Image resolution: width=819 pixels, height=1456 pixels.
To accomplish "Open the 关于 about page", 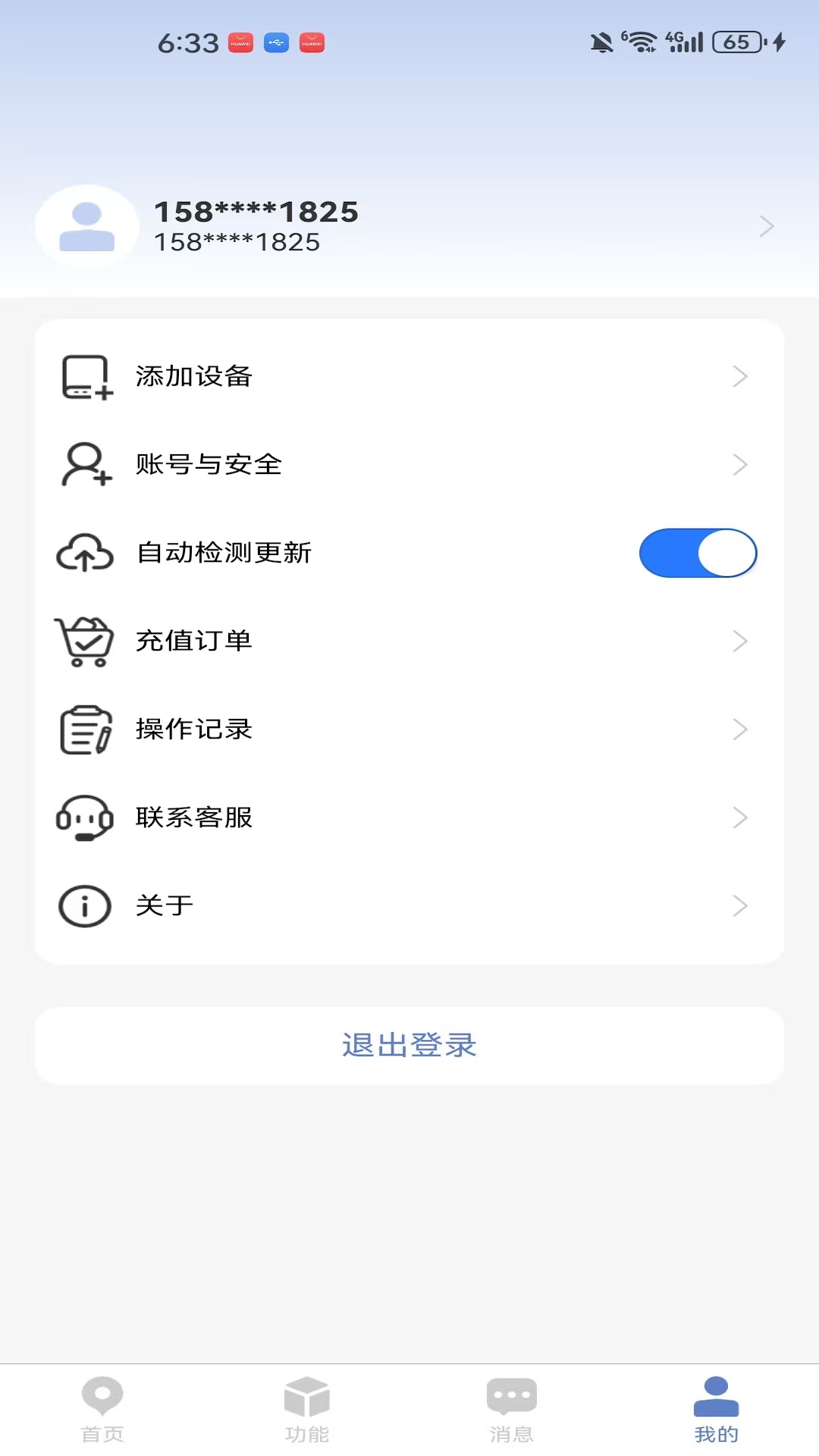I will coord(408,905).
